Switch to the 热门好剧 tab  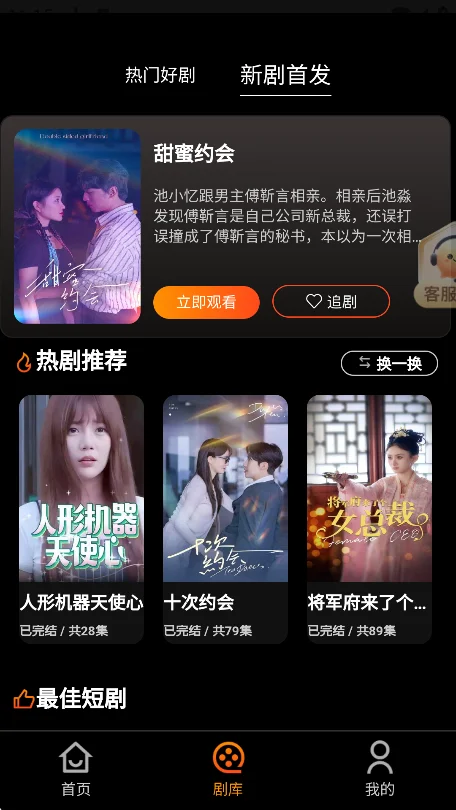click(x=160, y=75)
